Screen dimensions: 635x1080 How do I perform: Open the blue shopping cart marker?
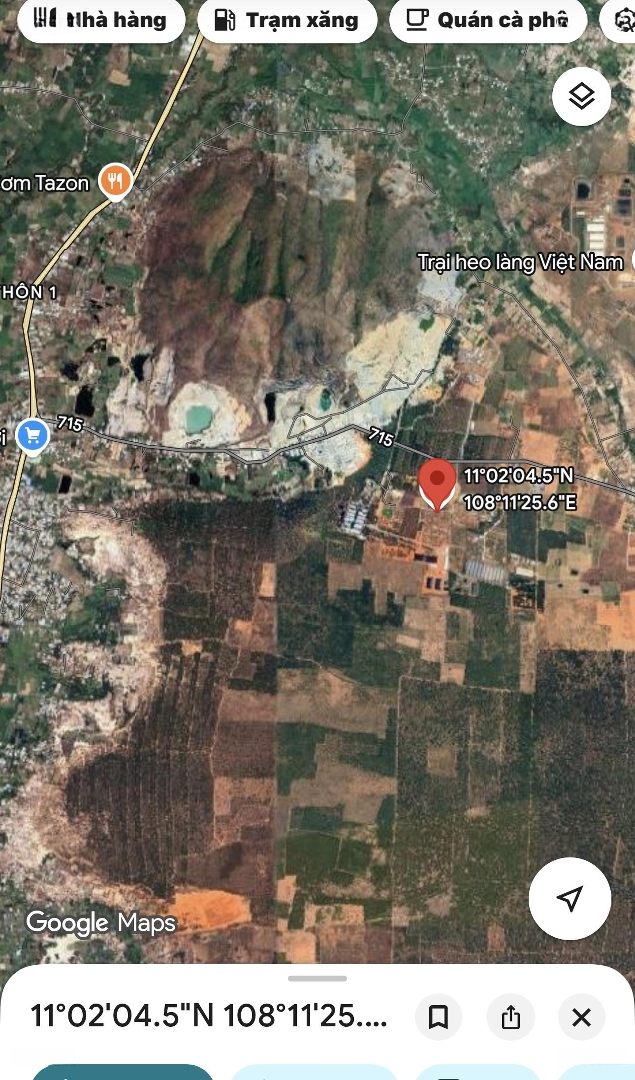33,436
